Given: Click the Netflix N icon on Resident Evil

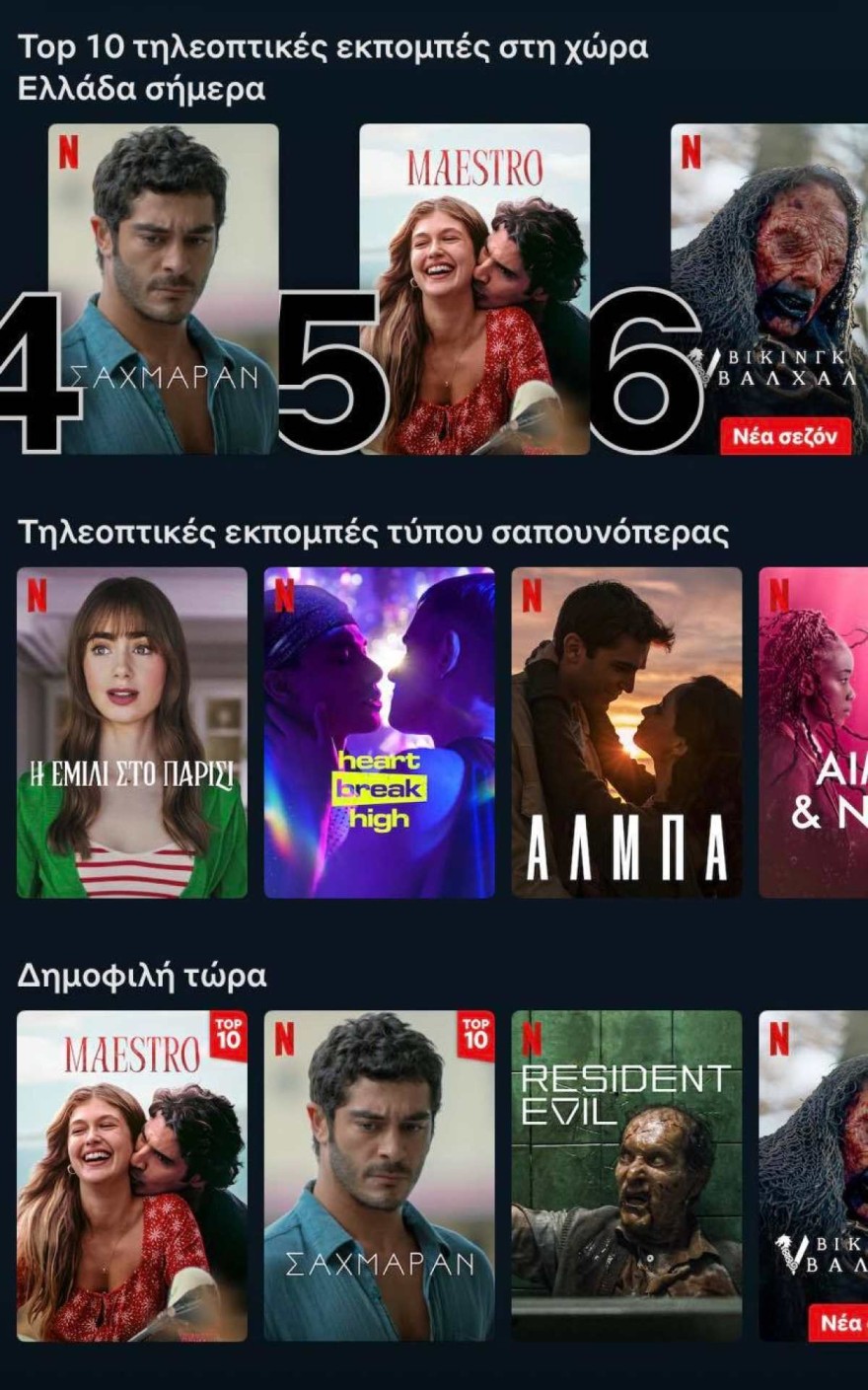Looking at the screenshot, I should pyautogui.click(x=533, y=1037).
